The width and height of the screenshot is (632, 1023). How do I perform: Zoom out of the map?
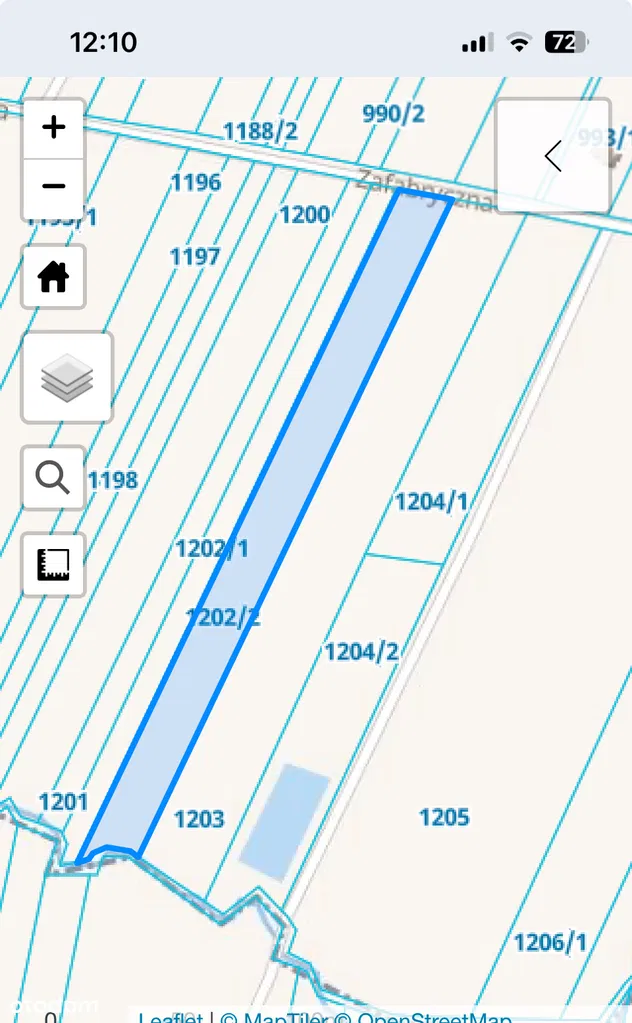pyautogui.click(x=53, y=187)
